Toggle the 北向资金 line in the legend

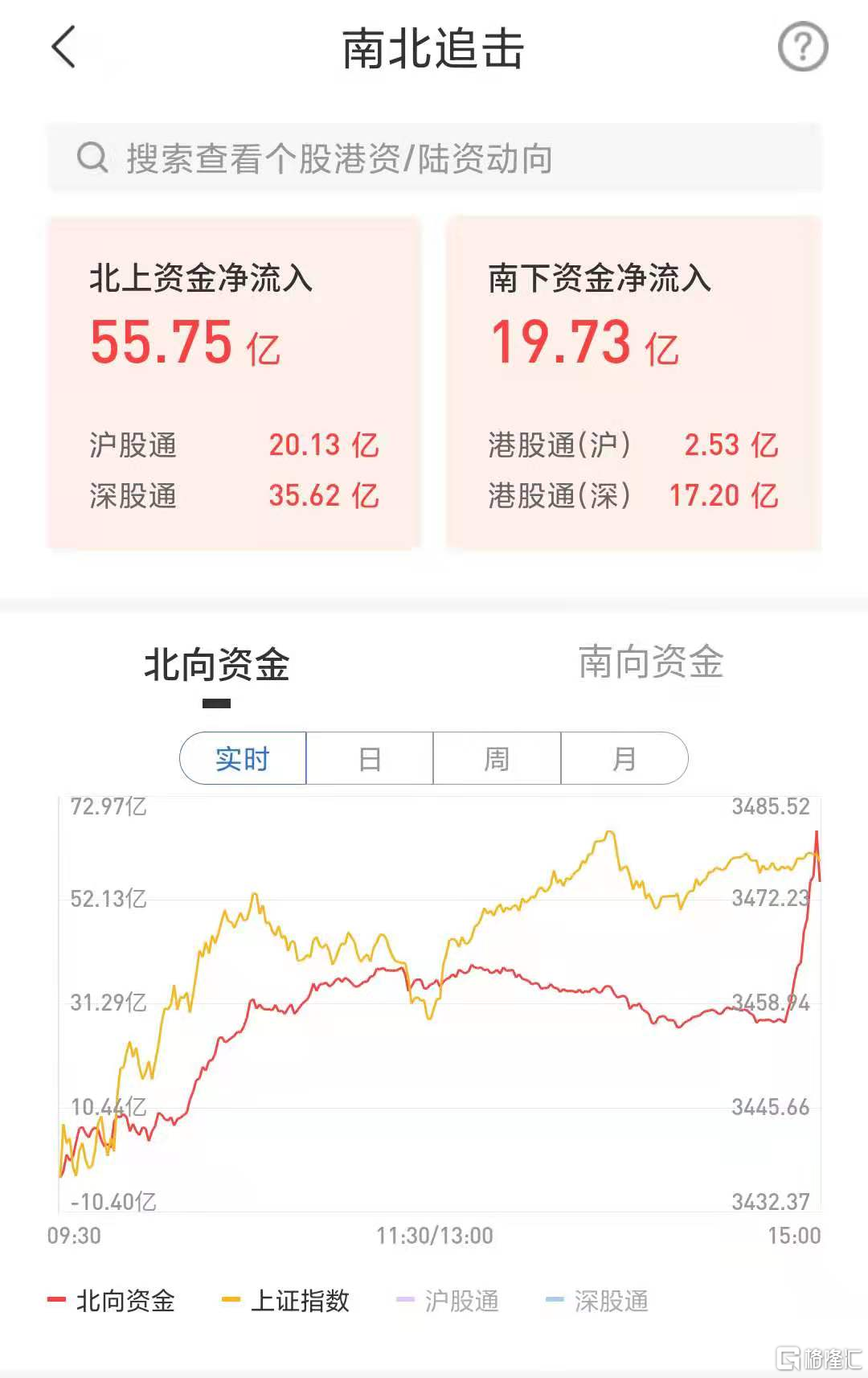point(112,1300)
